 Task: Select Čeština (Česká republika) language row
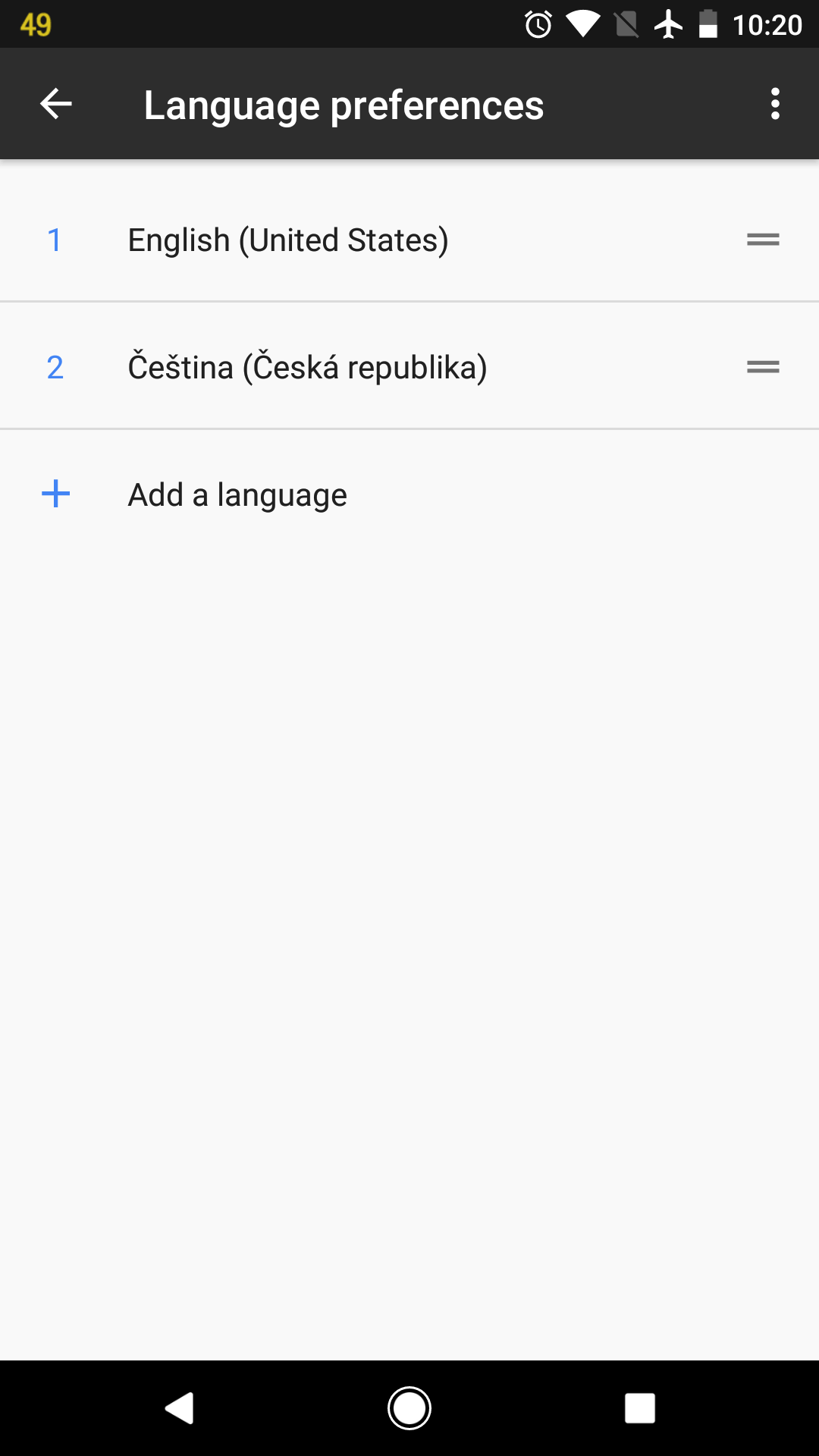(409, 367)
